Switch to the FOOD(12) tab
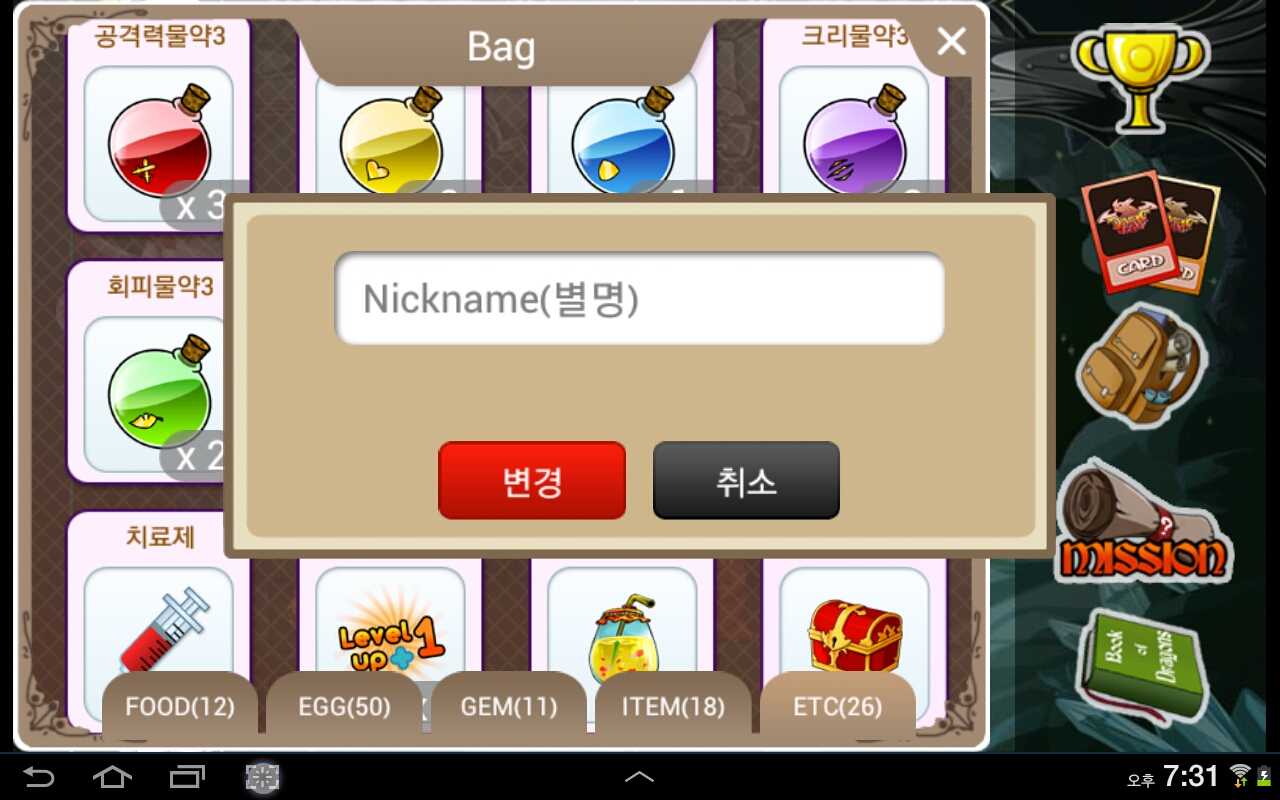The height and width of the screenshot is (800, 1280). [x=180, y=707]
